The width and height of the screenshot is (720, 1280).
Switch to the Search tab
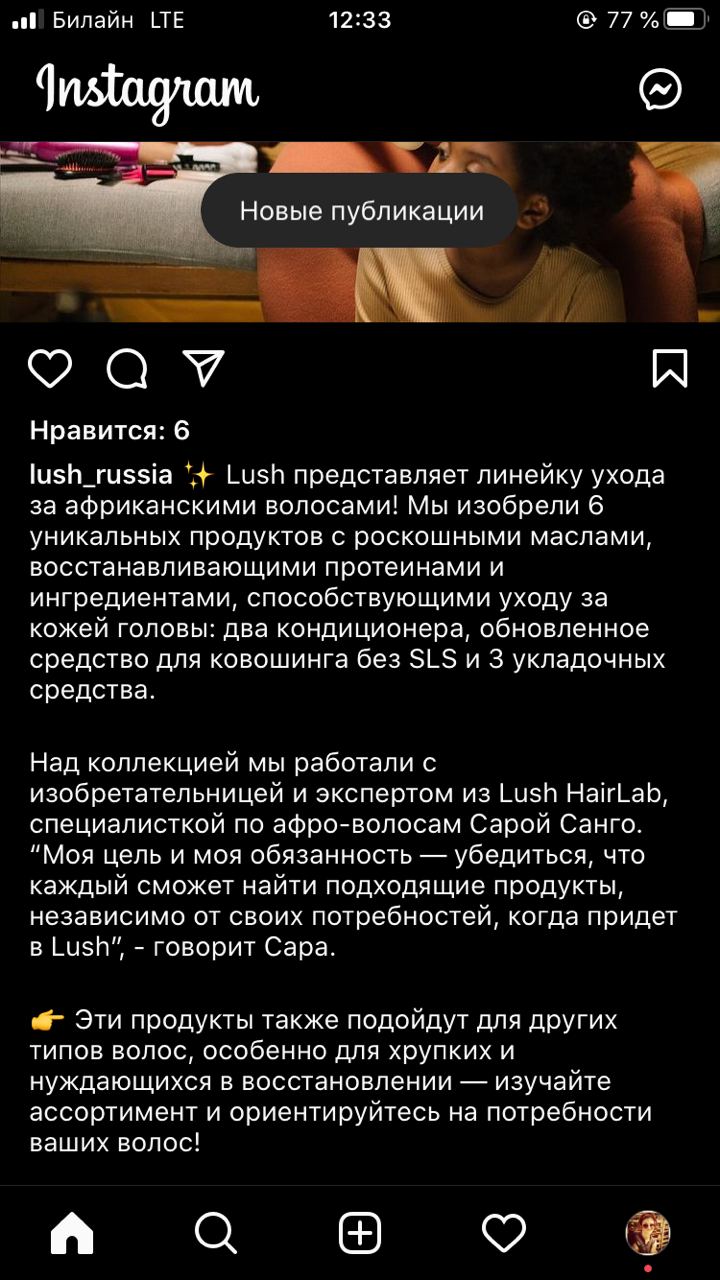coord(216,1233)
